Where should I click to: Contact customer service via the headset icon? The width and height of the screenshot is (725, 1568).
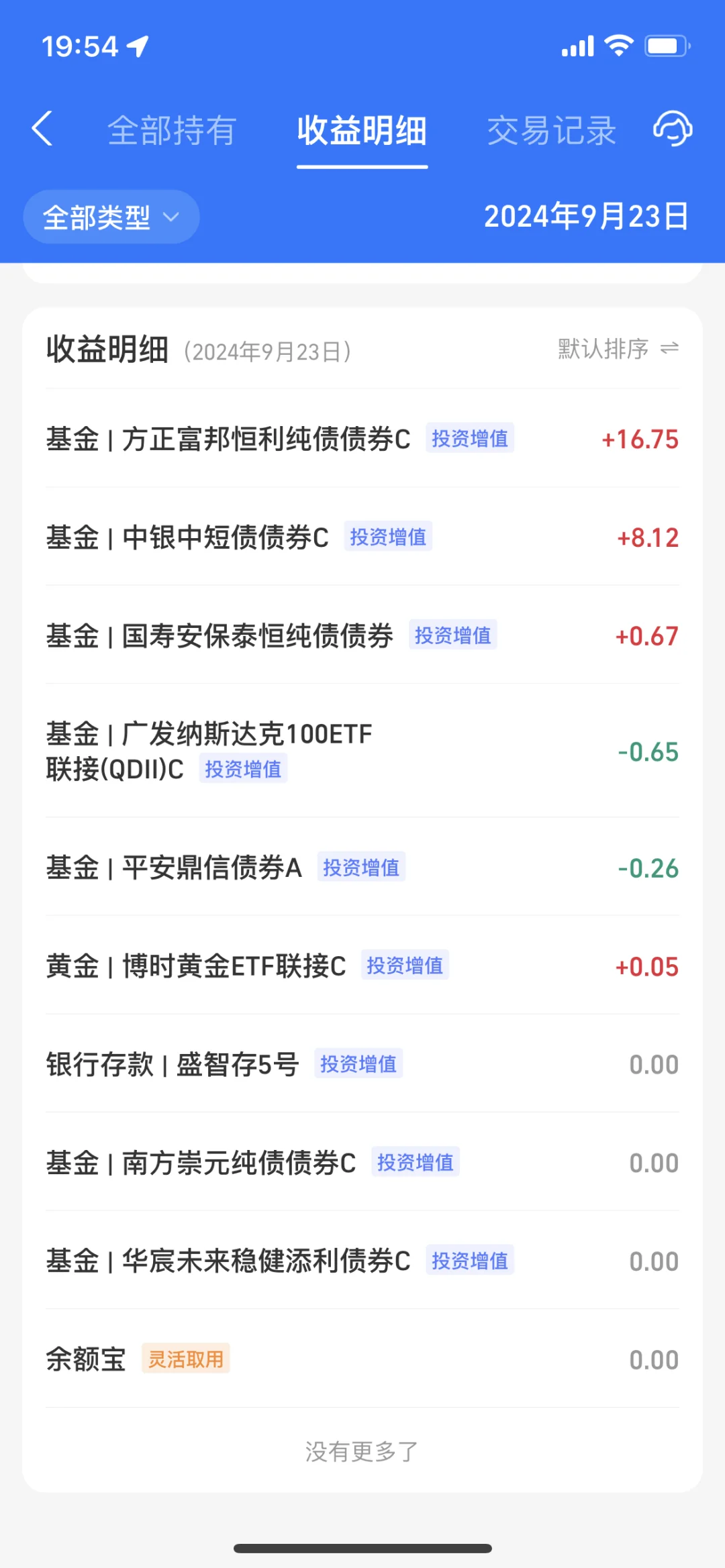point(673,129)
